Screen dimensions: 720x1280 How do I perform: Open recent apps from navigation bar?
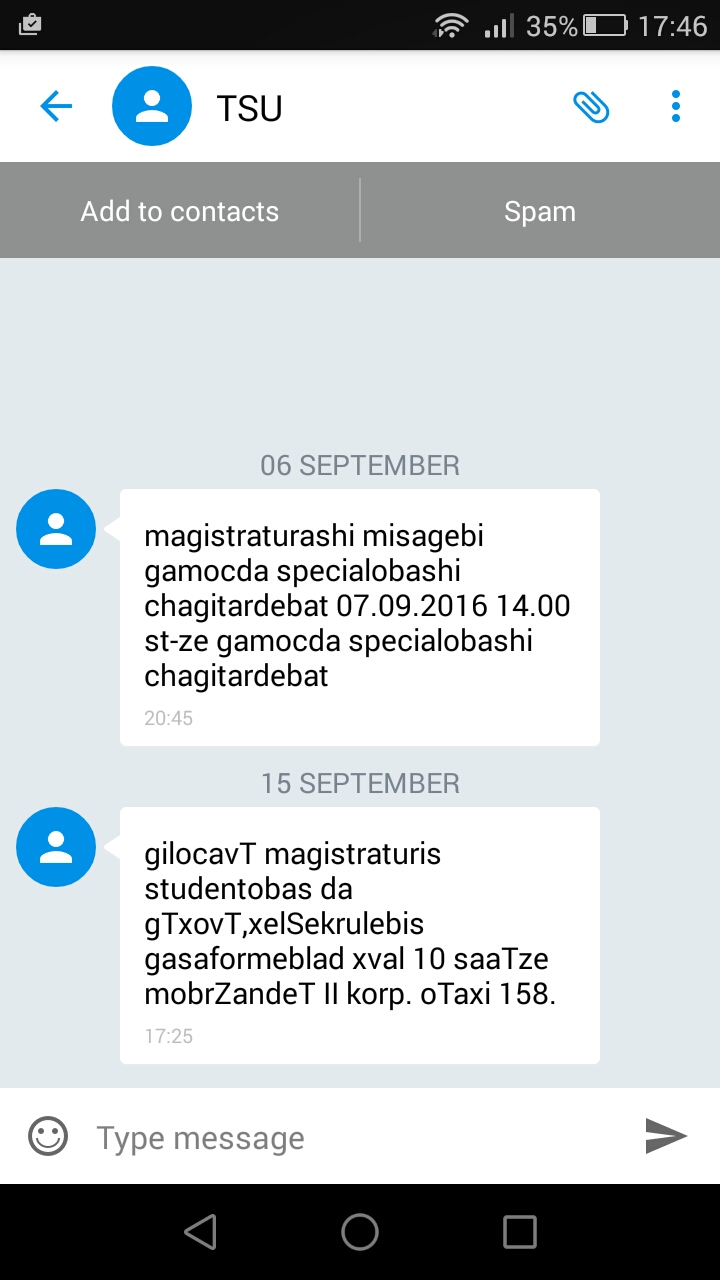519,1232
